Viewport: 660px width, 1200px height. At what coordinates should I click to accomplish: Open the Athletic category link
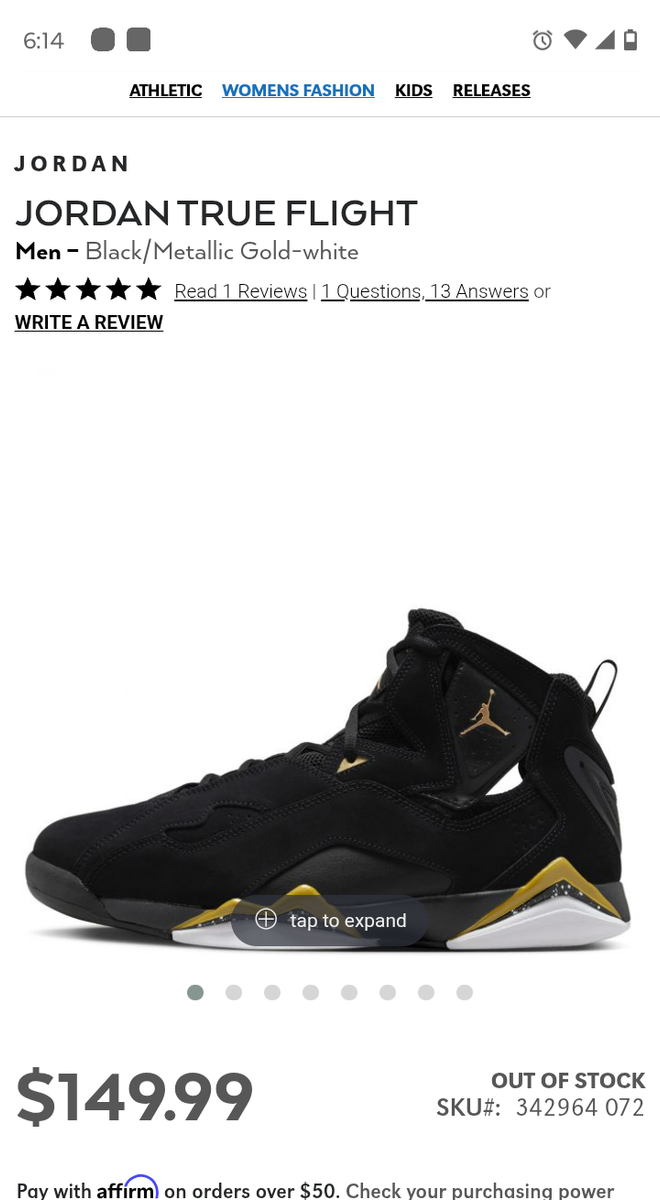point(165,90)
